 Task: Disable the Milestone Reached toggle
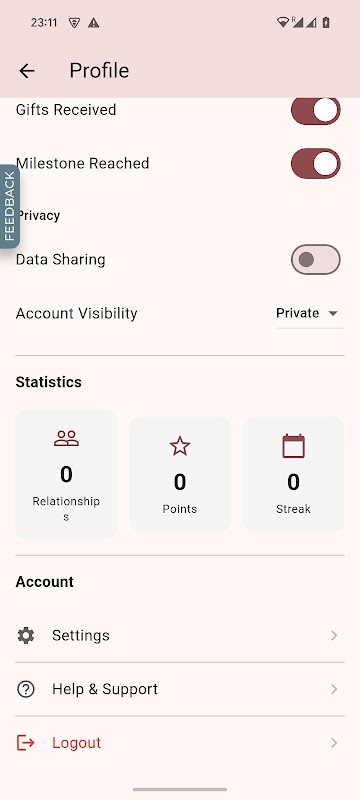pyautogui.click(x=316, y=164)
